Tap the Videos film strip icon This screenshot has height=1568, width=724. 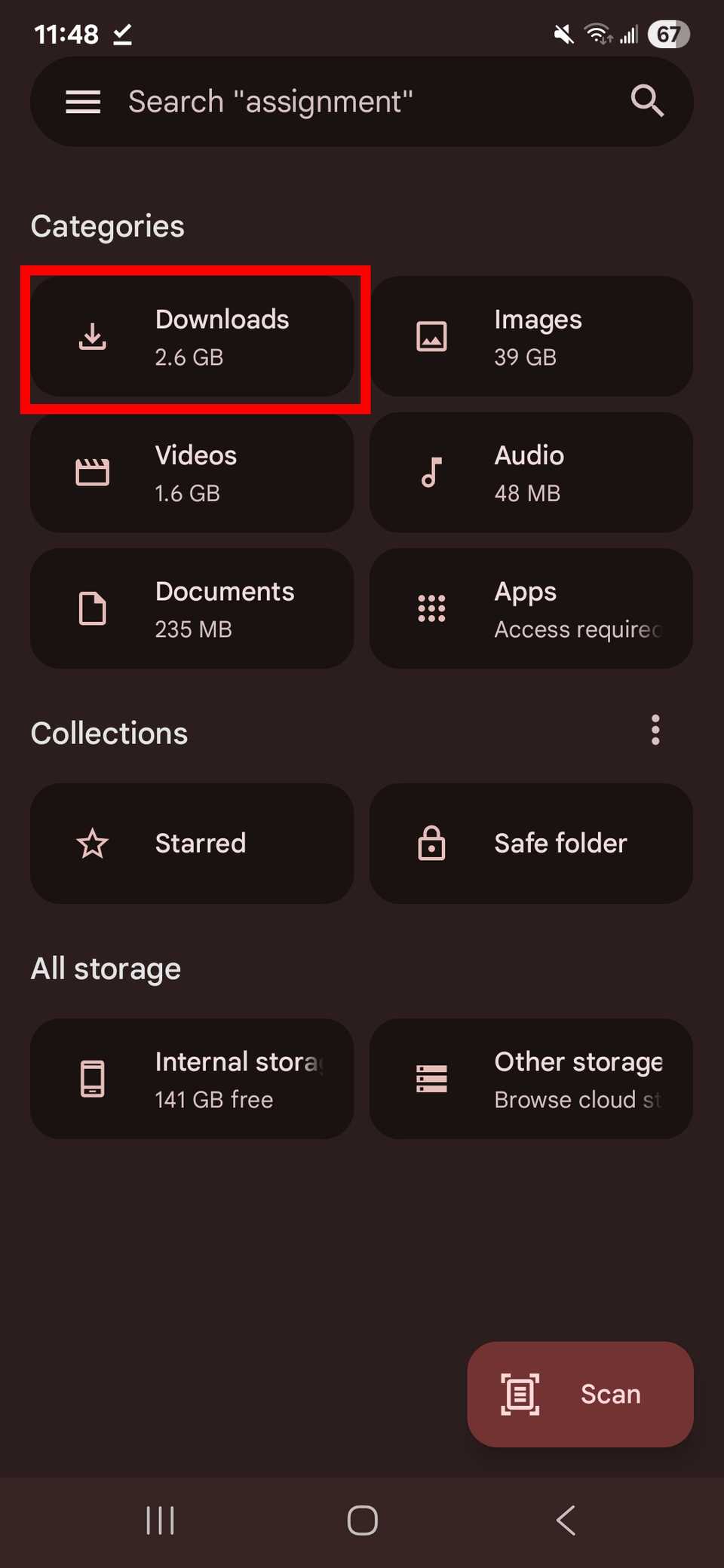[92, 473]
